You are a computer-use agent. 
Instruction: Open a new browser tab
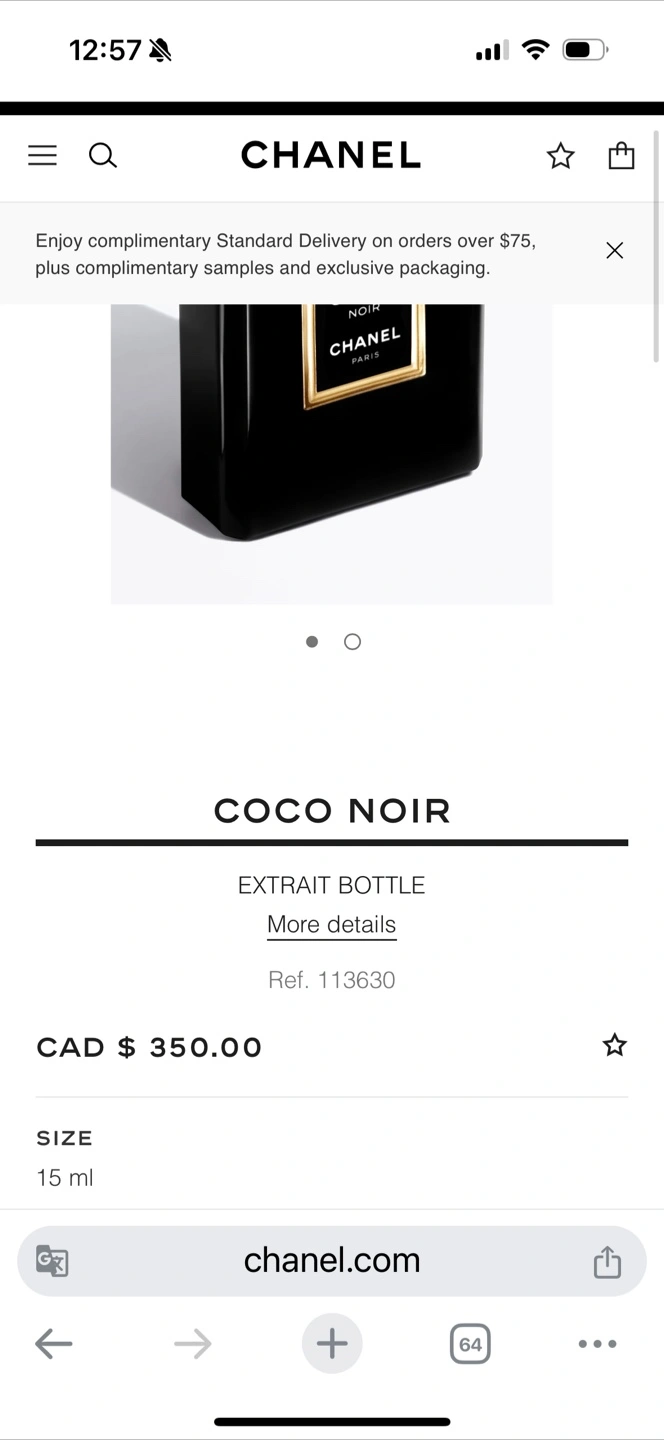pos(332,1343)
